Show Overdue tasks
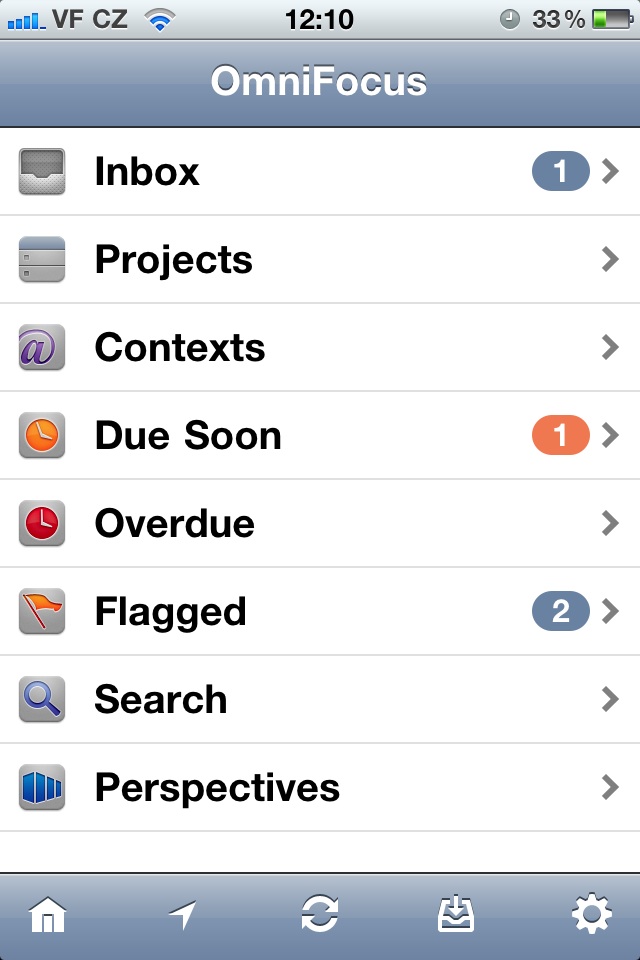 point(320,524)
